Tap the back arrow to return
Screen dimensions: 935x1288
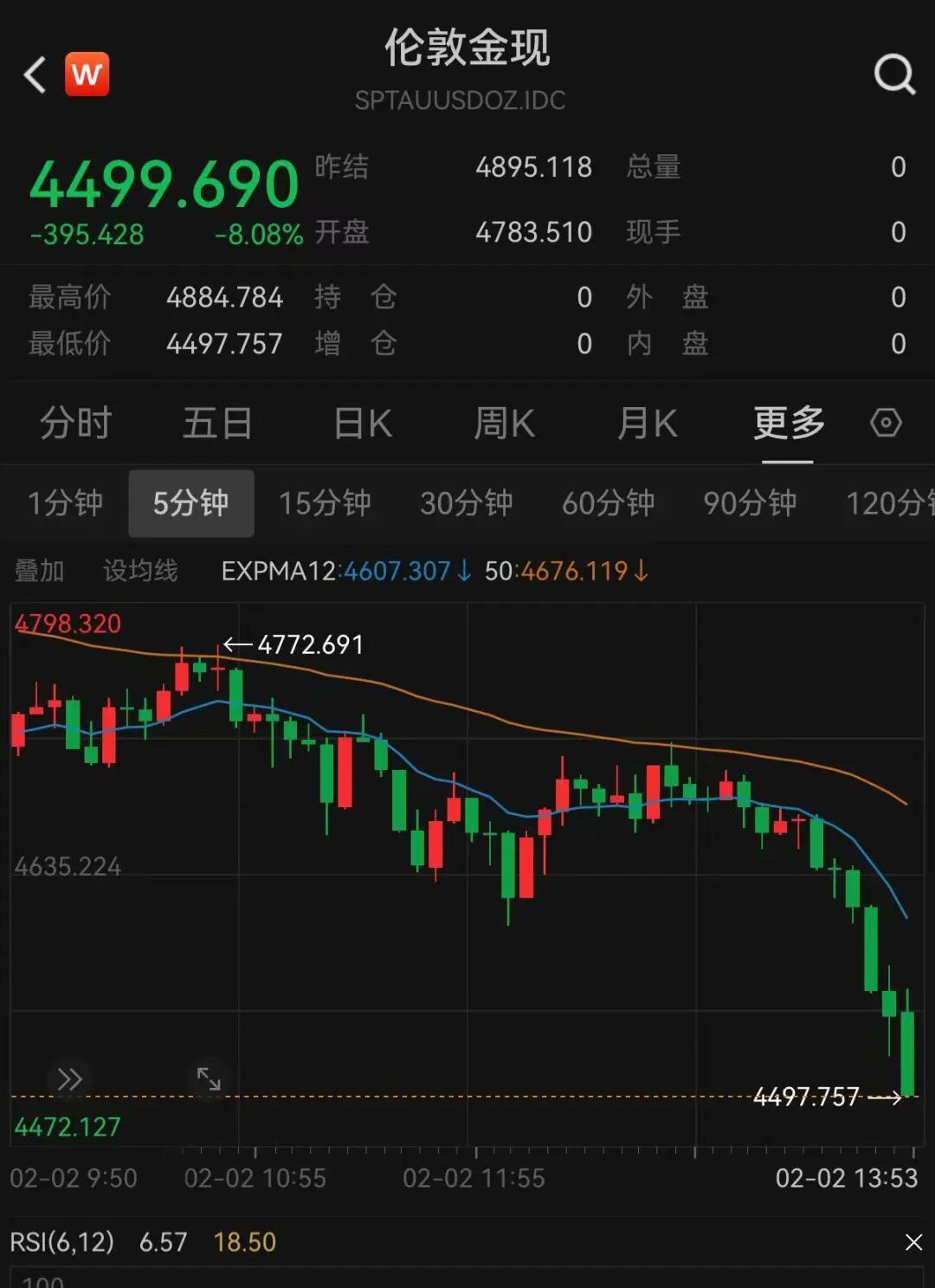click(x=33, y=74)
